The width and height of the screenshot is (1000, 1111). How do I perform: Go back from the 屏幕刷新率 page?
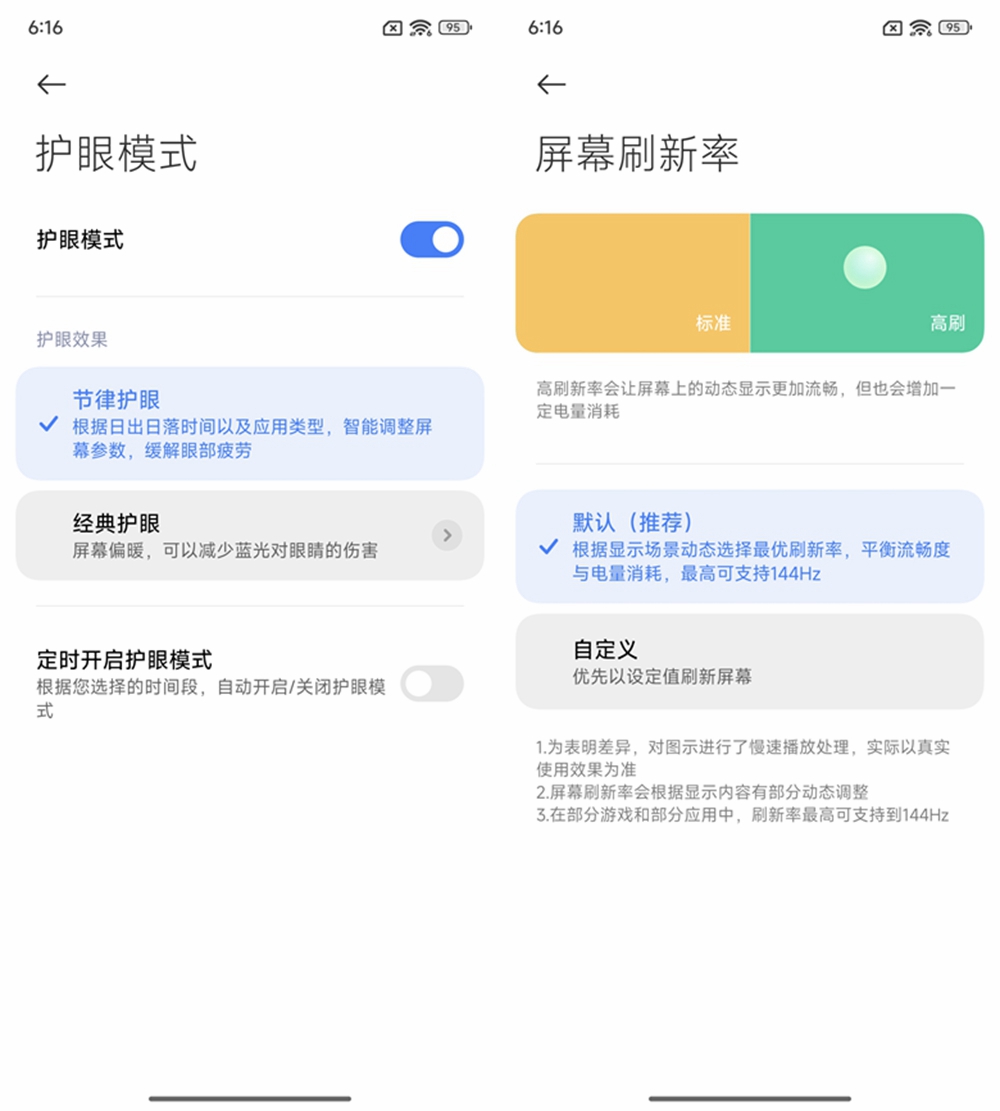coord(551,85)
